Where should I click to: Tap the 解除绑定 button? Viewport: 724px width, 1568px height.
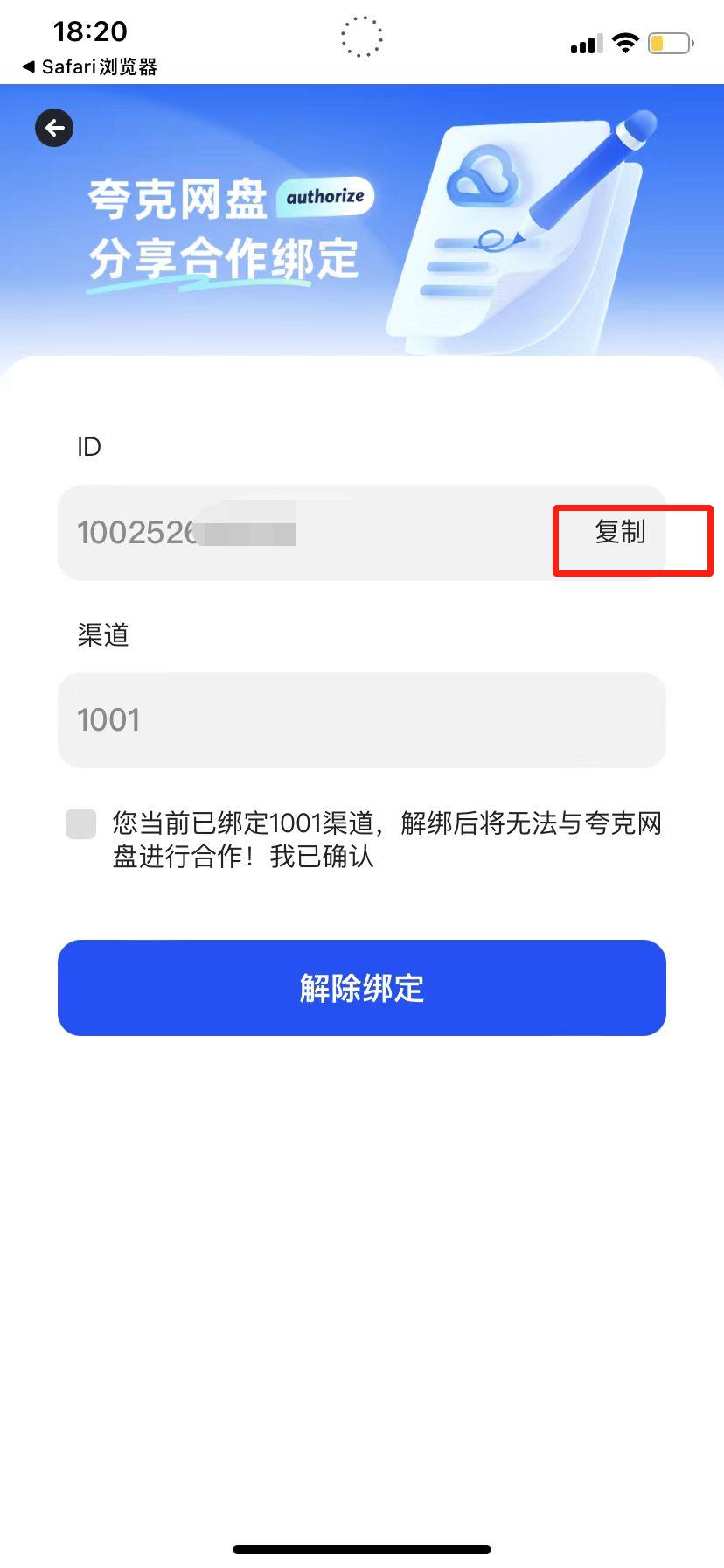tap(362, 988)
